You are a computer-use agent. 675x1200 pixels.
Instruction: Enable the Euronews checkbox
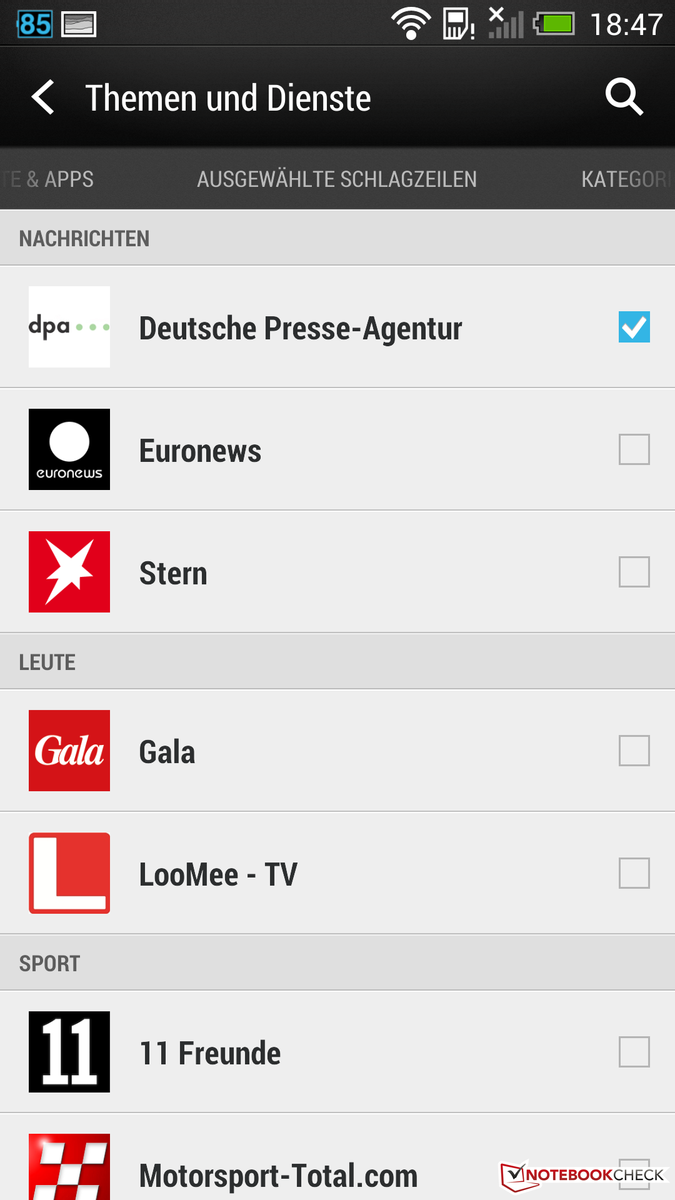tap(634, 450)
